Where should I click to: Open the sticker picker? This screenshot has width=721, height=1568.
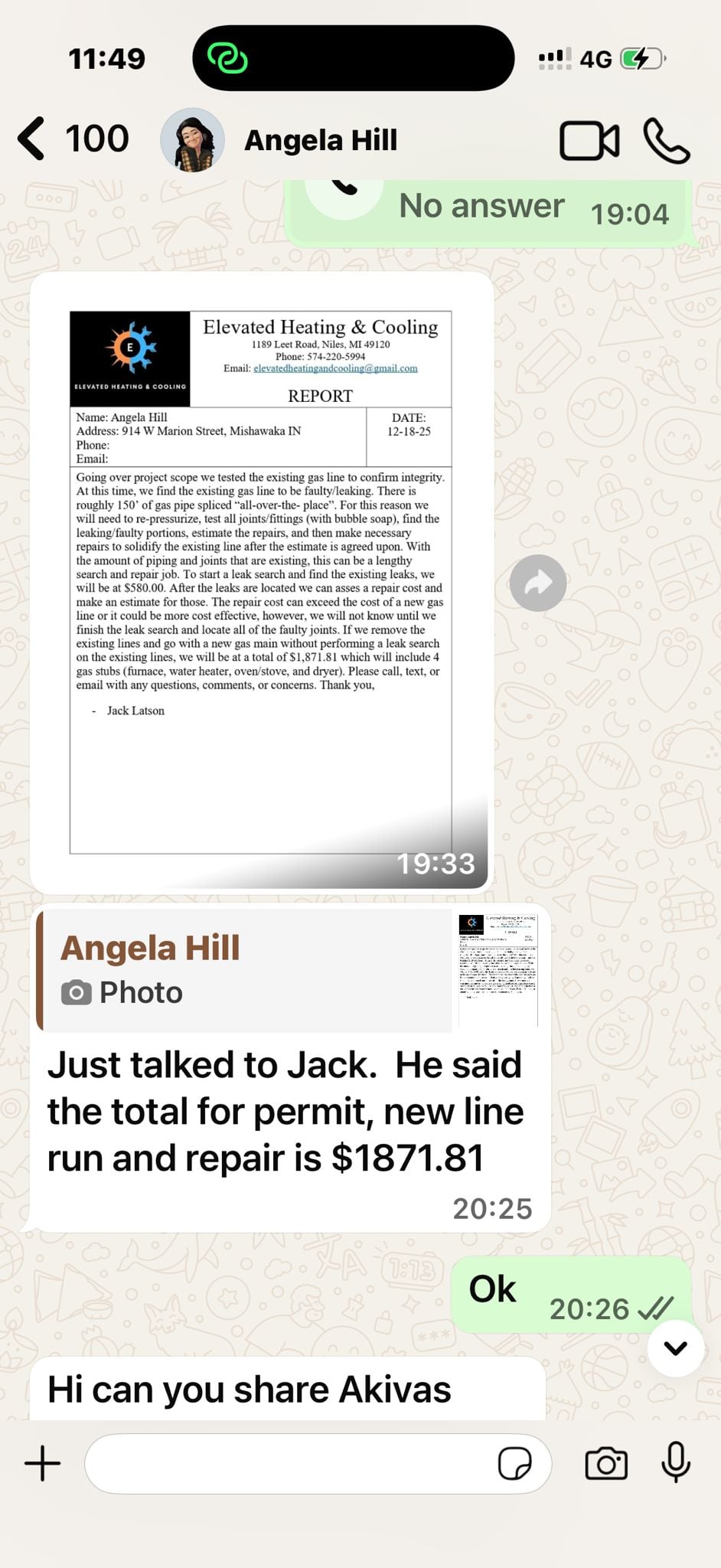point(514,1464)
